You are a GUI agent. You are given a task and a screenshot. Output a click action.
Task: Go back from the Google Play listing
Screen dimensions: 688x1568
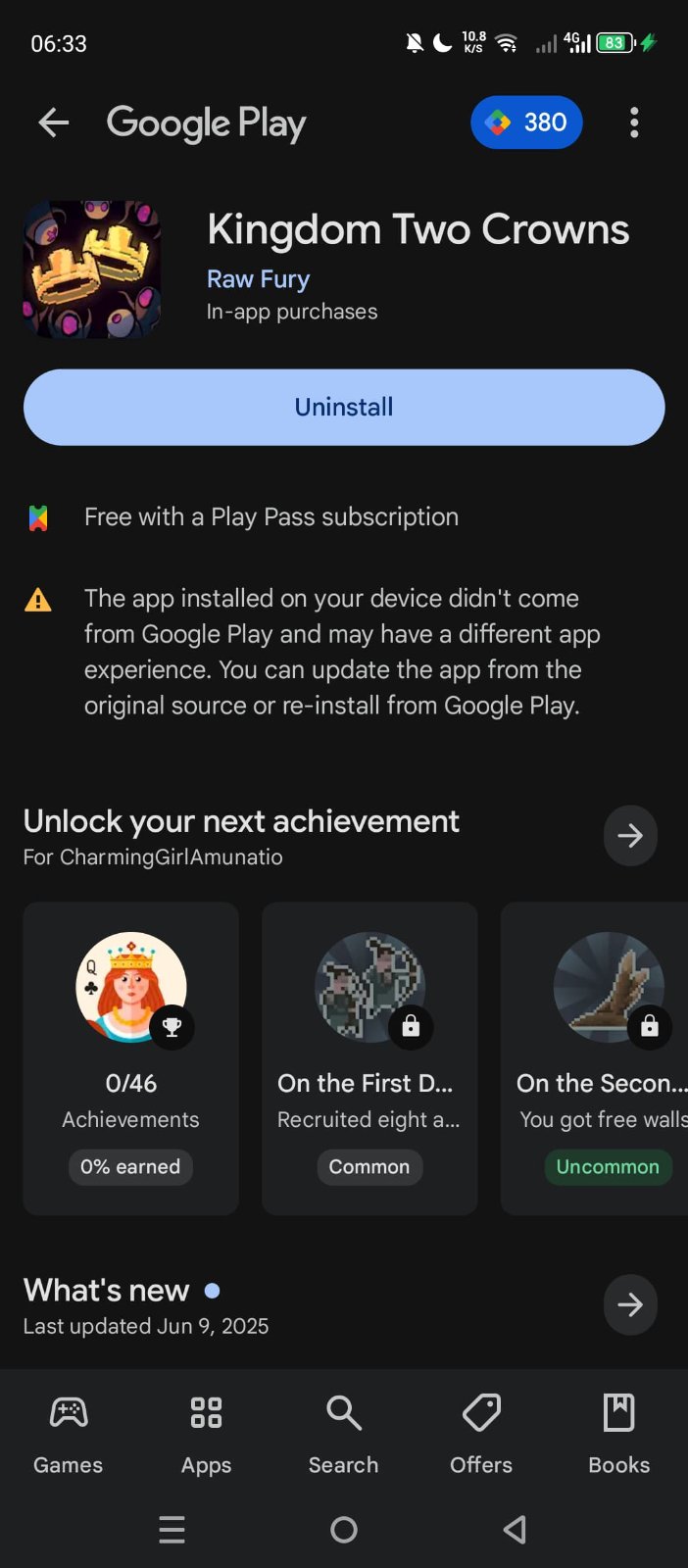(x=53, y=122)
